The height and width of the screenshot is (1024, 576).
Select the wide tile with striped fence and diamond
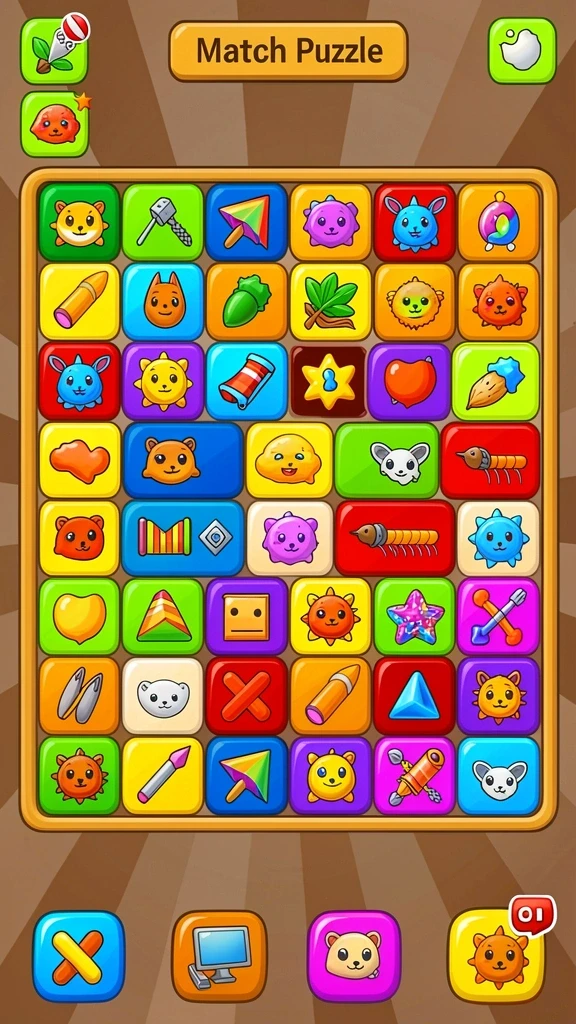[x=183, y=538]
